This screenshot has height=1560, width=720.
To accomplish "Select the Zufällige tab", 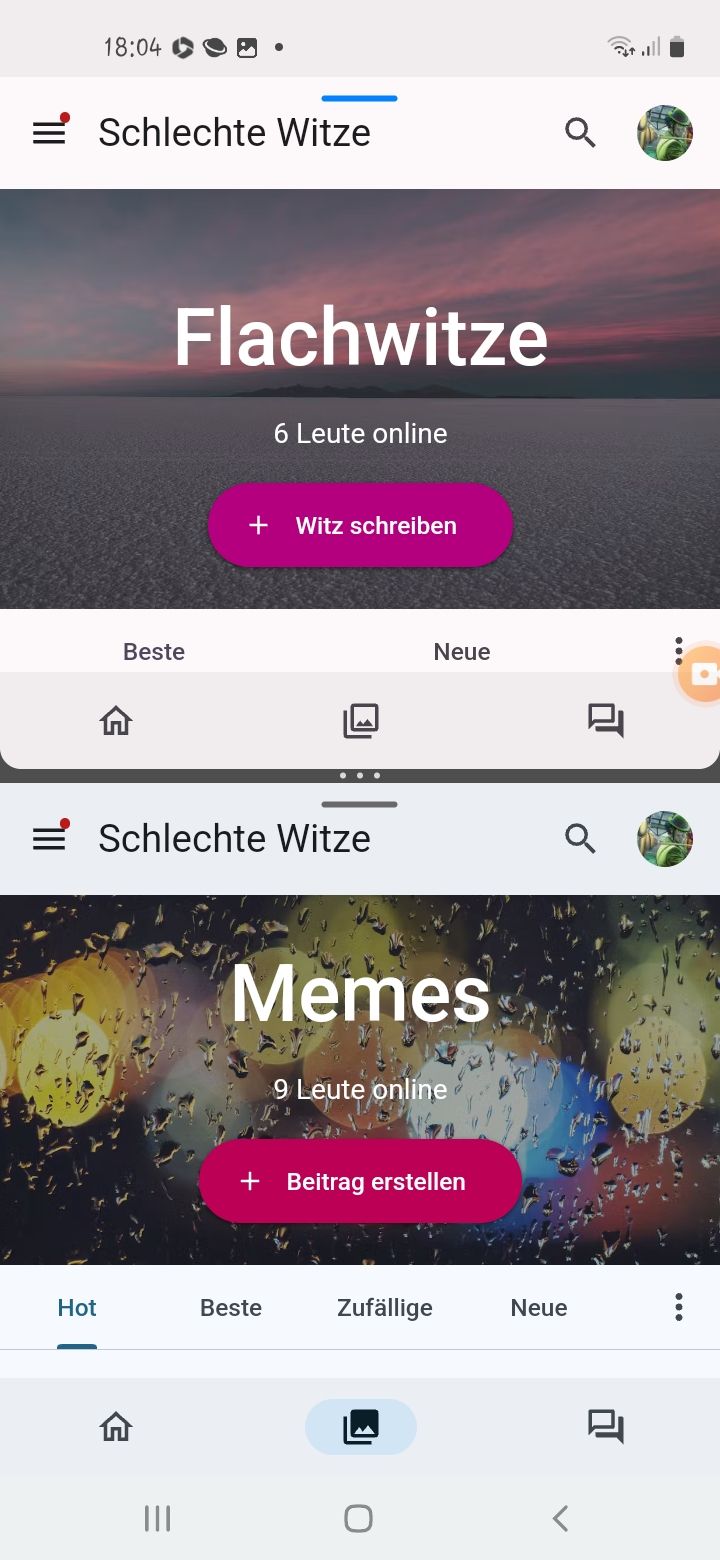I will coord(385,1308).
